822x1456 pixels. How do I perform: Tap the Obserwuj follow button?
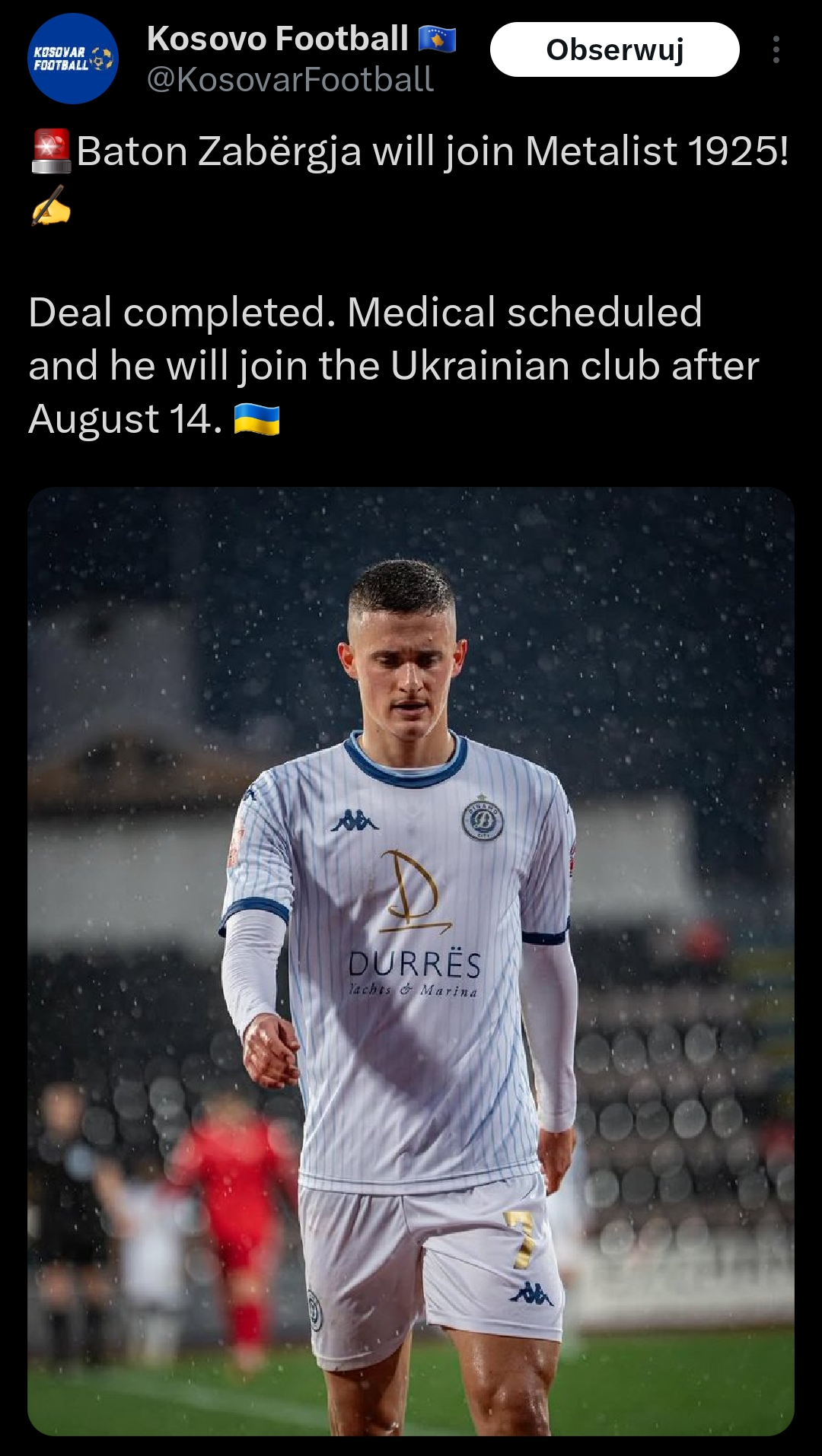614,50
